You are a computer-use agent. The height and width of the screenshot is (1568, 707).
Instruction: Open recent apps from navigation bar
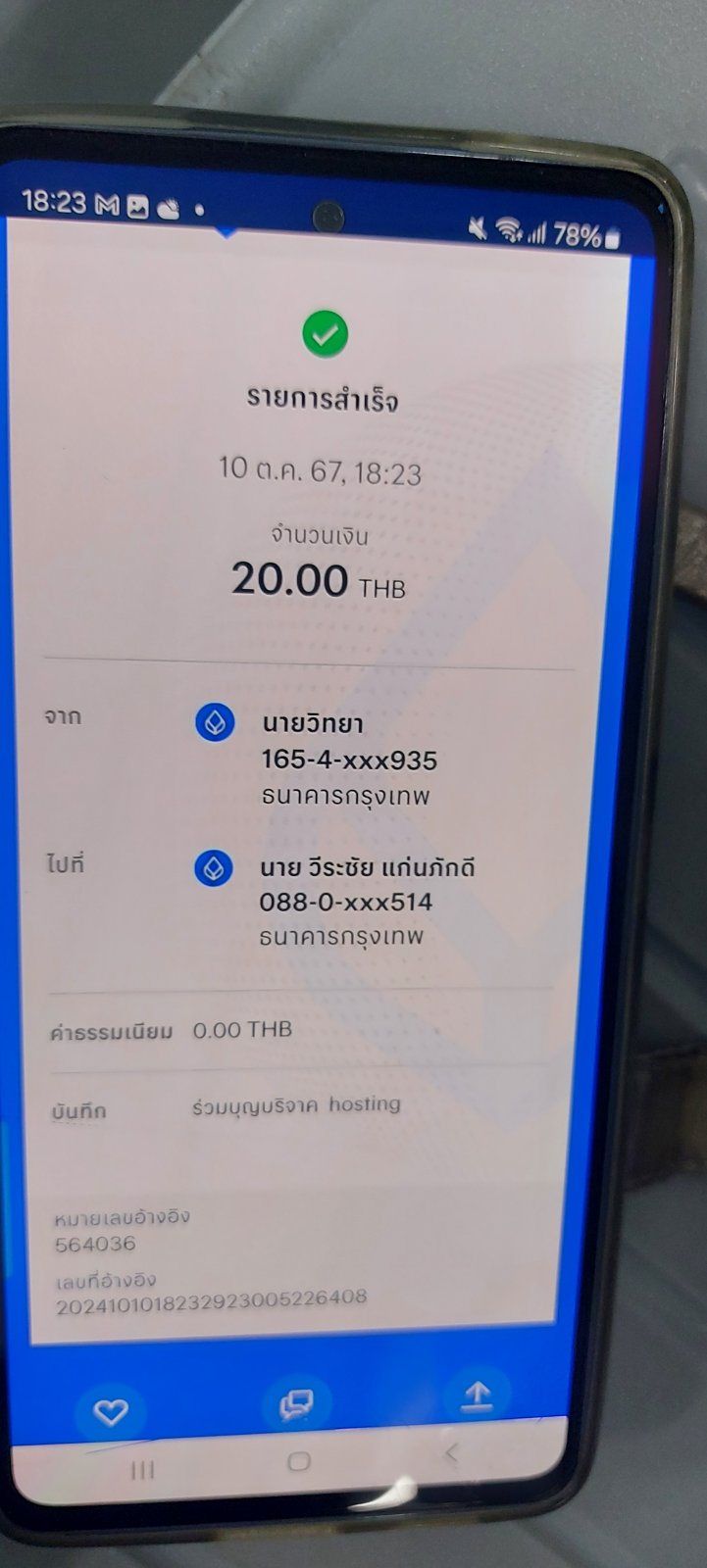(143, 1469)
